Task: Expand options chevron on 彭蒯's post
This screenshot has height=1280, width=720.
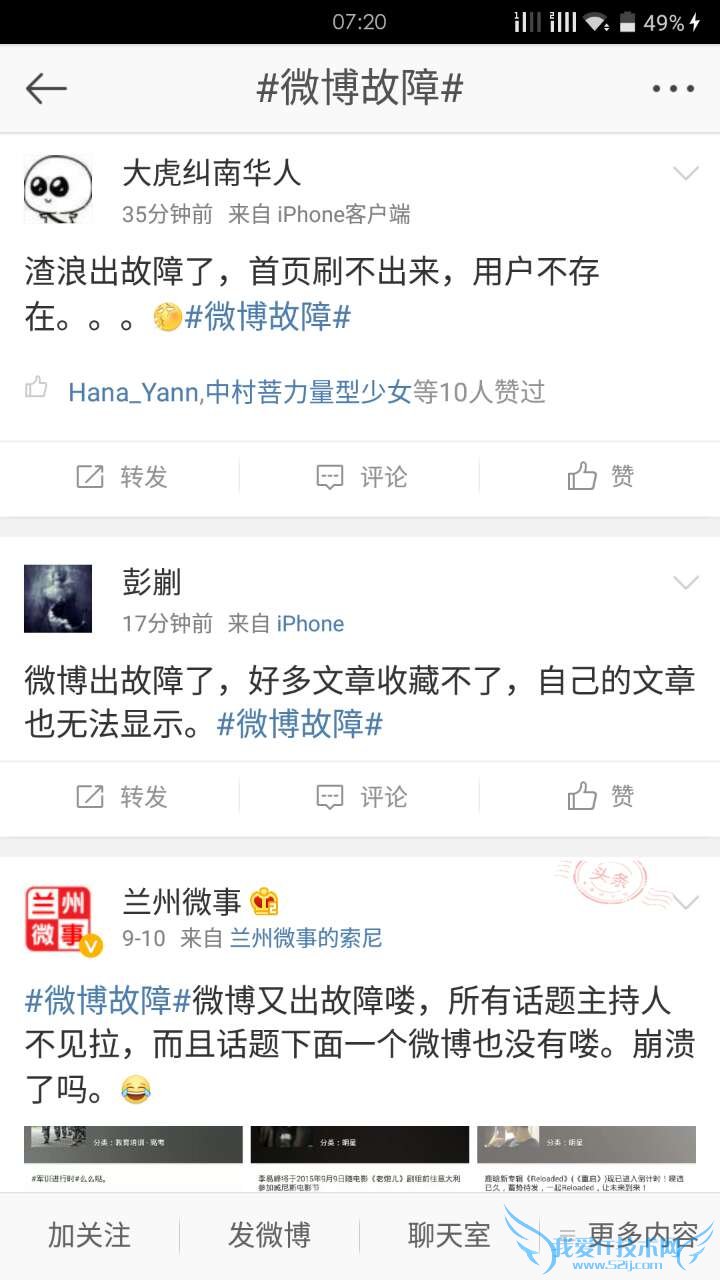Action: point(686,583)
